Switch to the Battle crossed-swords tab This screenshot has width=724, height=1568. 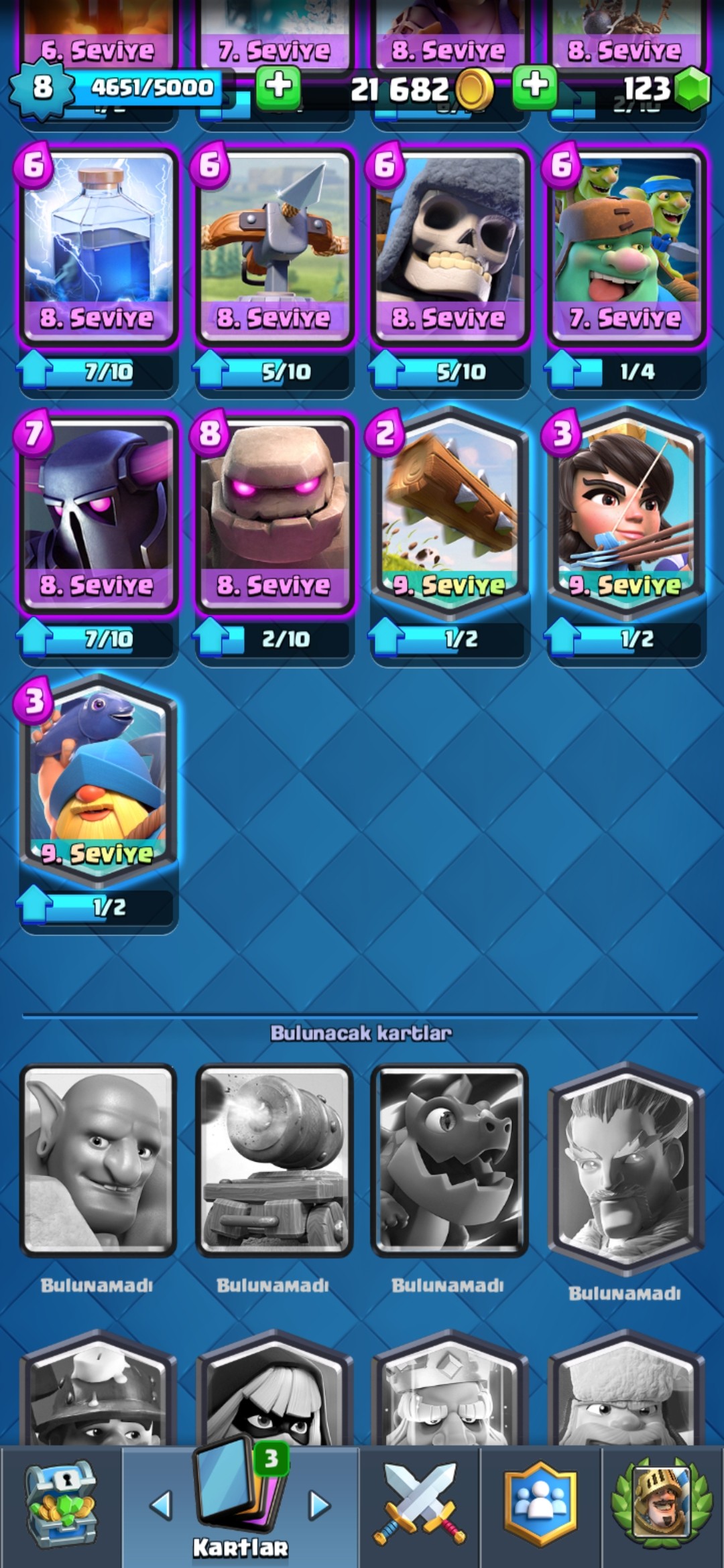pyautogui.click(x=420, y=1506)
